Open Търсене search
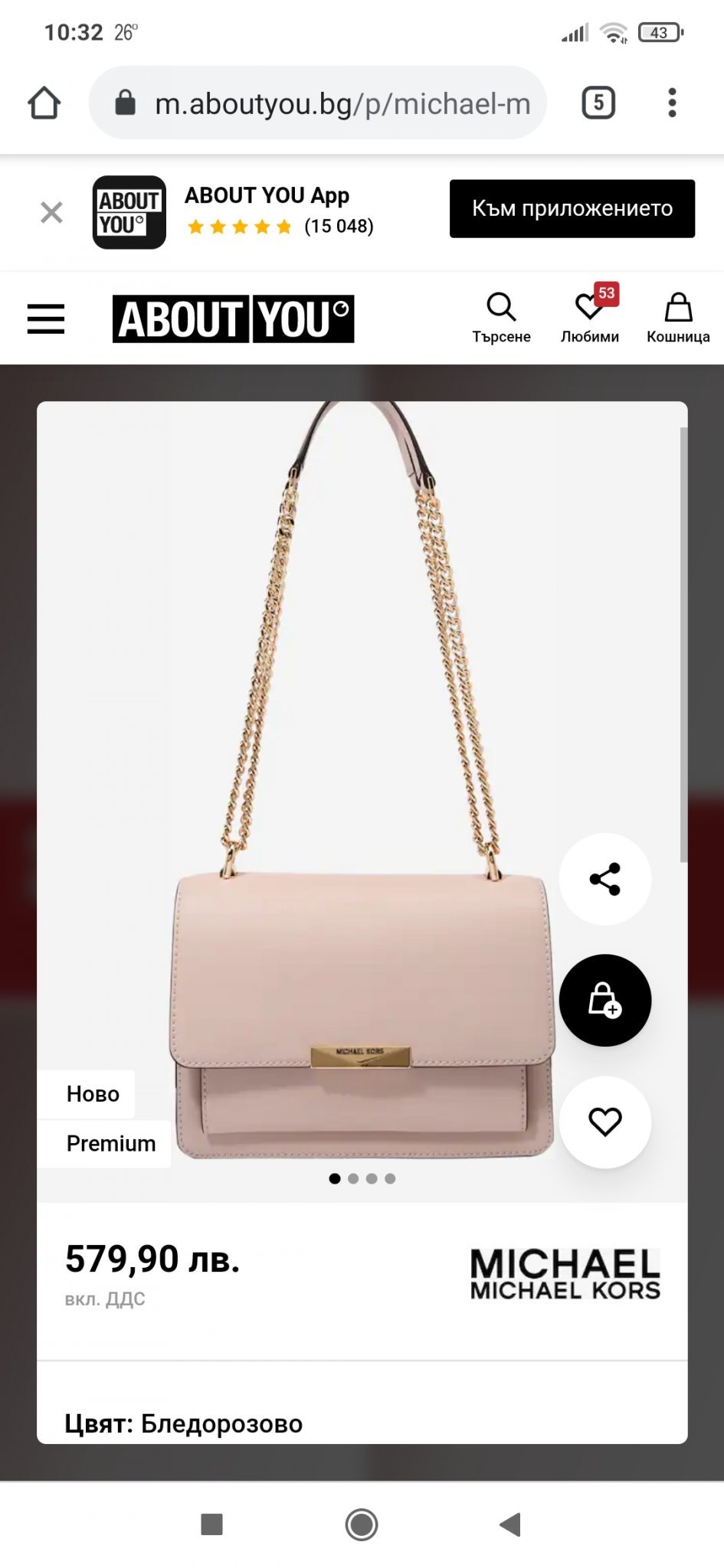Image resolution: width=724 pixels, height=1568 pixels. 501,317
